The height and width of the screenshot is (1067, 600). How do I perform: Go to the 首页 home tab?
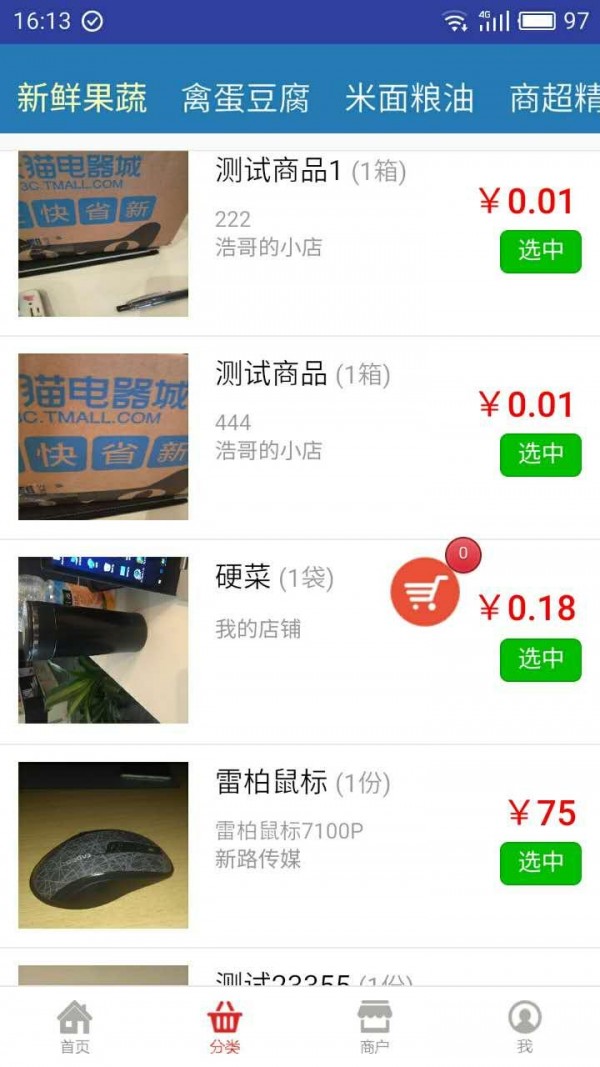tap(75, 1027)
